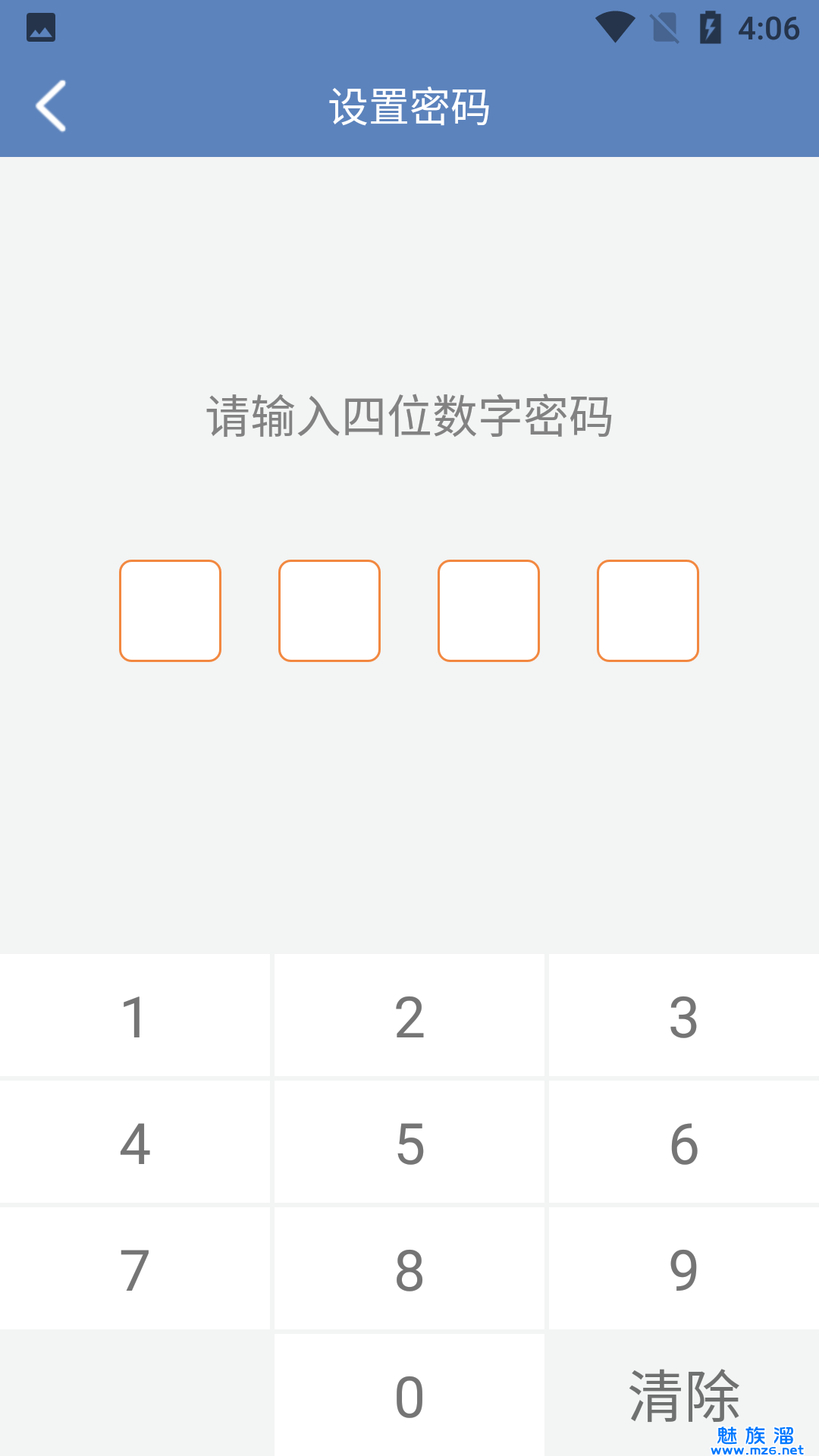Go back from the 设置密码 screen
819x1456 pixels.
51,106
